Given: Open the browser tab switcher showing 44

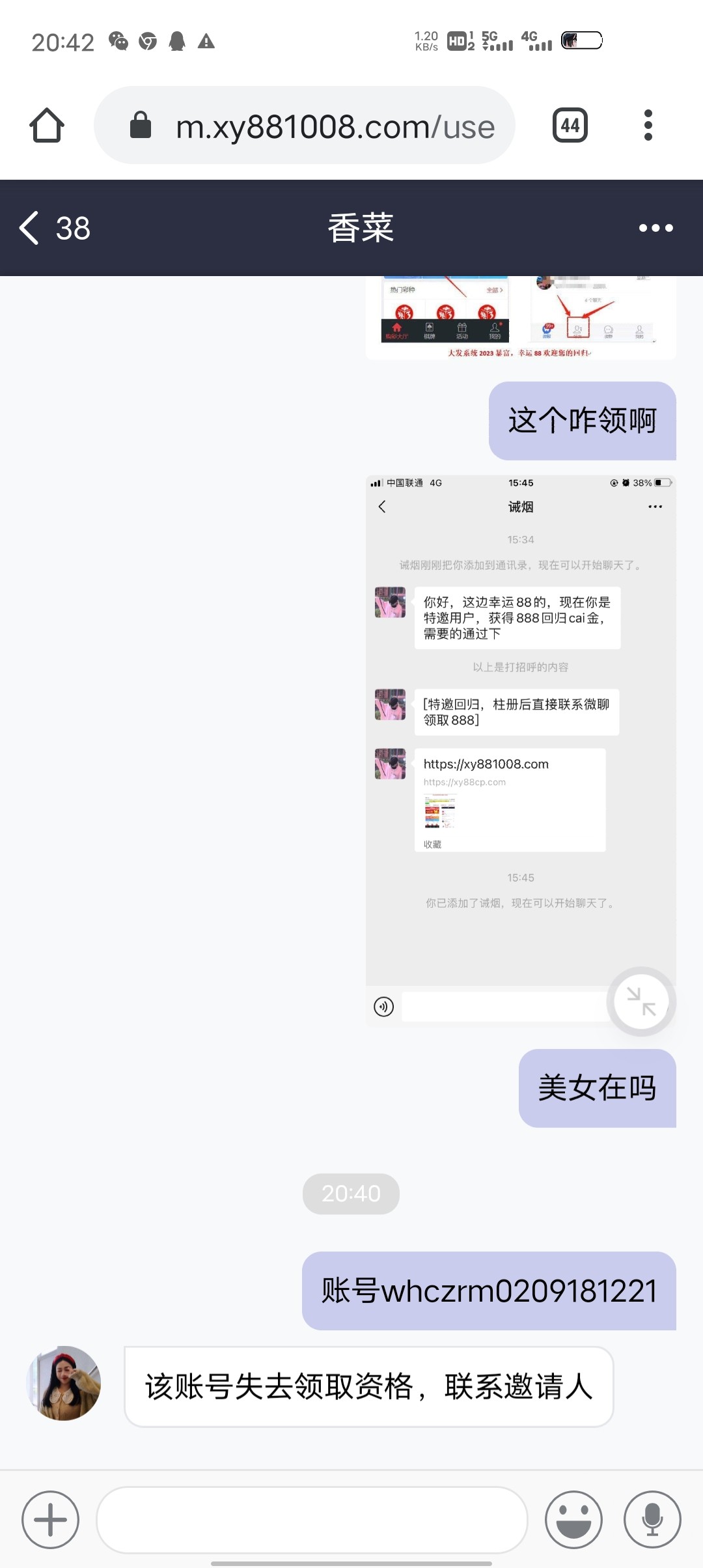Looking at the screenshot, I should pyautogui.click(x=570, y=125).
